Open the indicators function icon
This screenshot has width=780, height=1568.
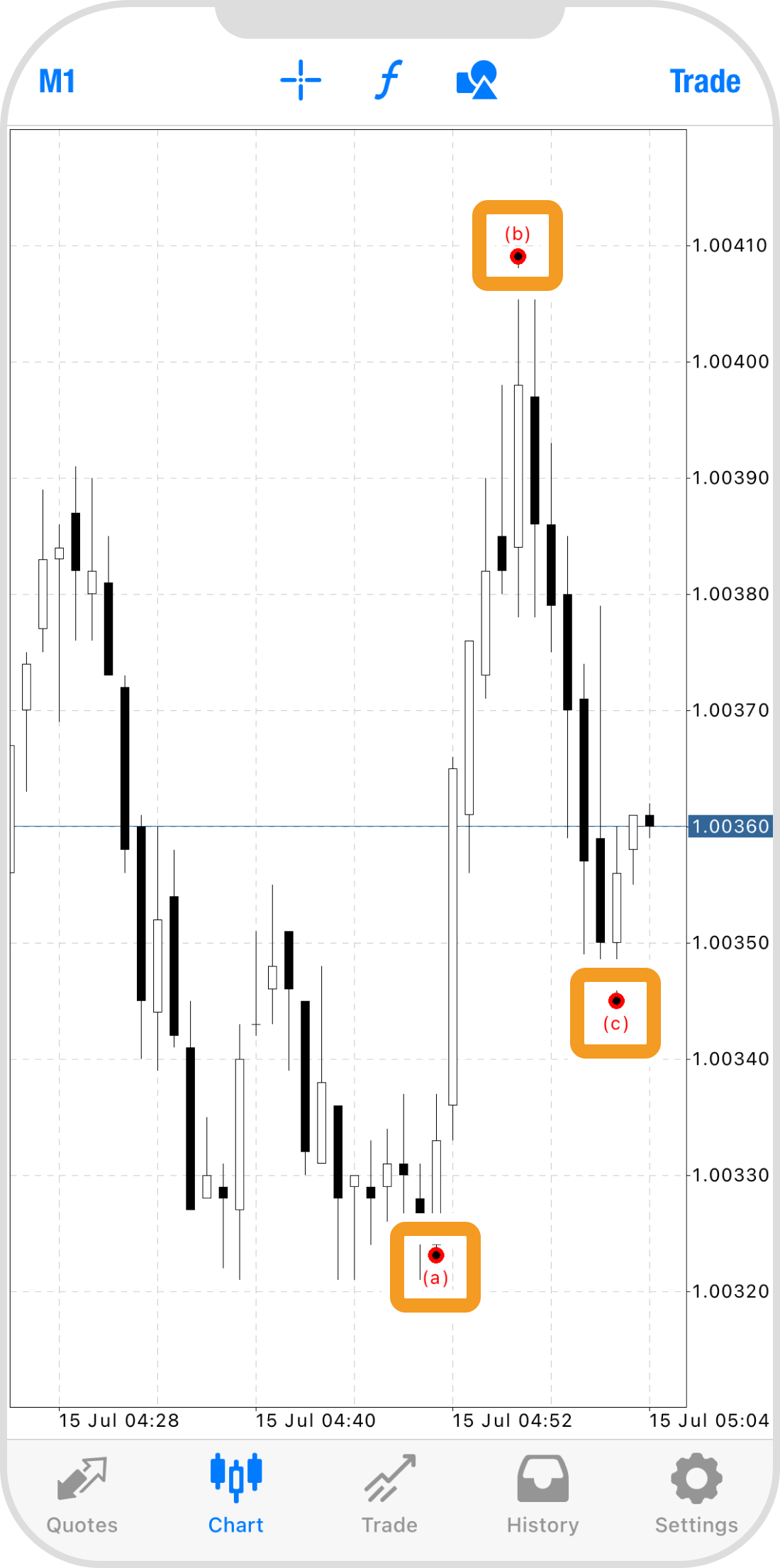[x=389, y=80]
